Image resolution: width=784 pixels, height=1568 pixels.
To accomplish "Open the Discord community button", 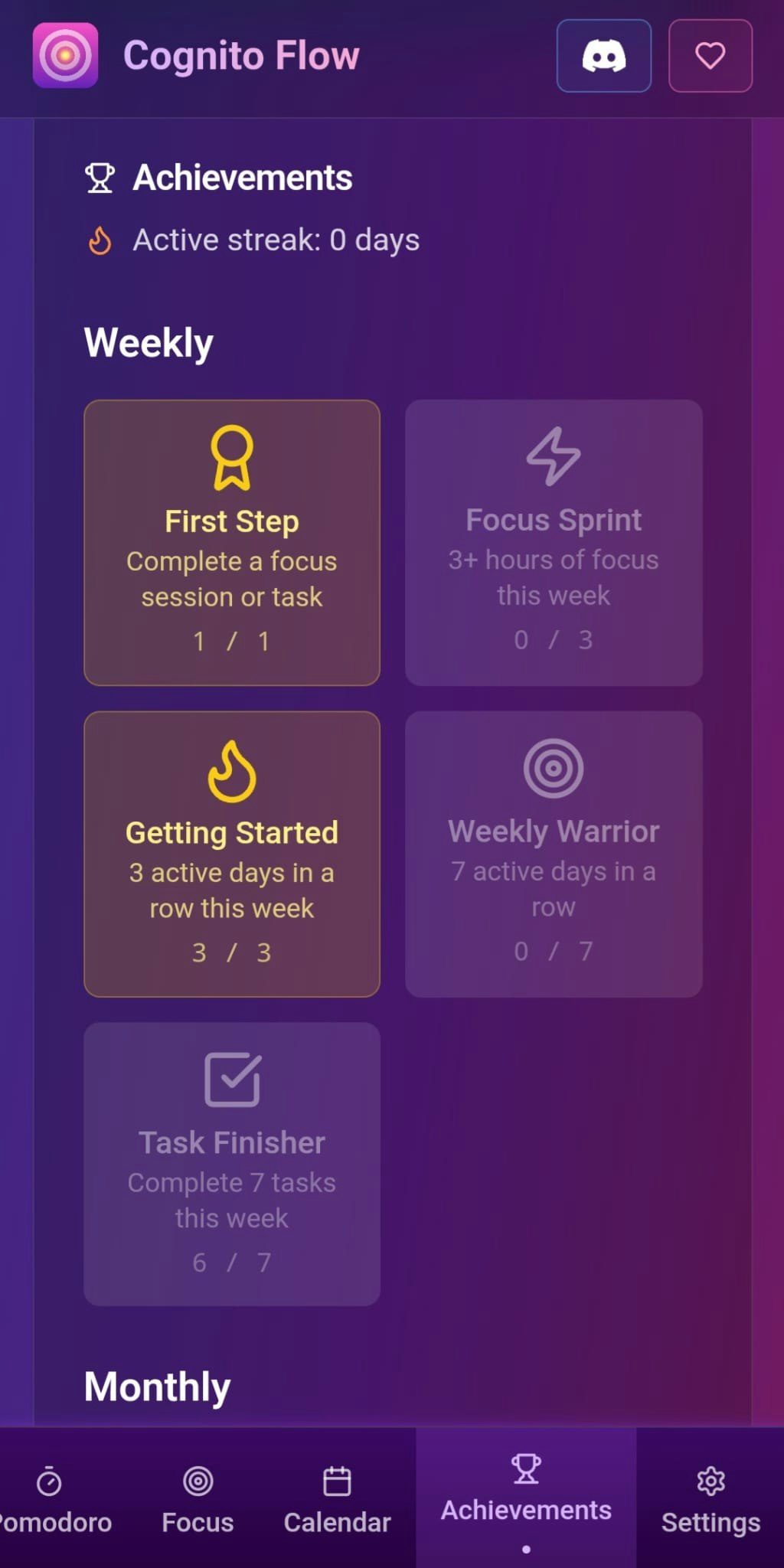I will pos(603,56).
